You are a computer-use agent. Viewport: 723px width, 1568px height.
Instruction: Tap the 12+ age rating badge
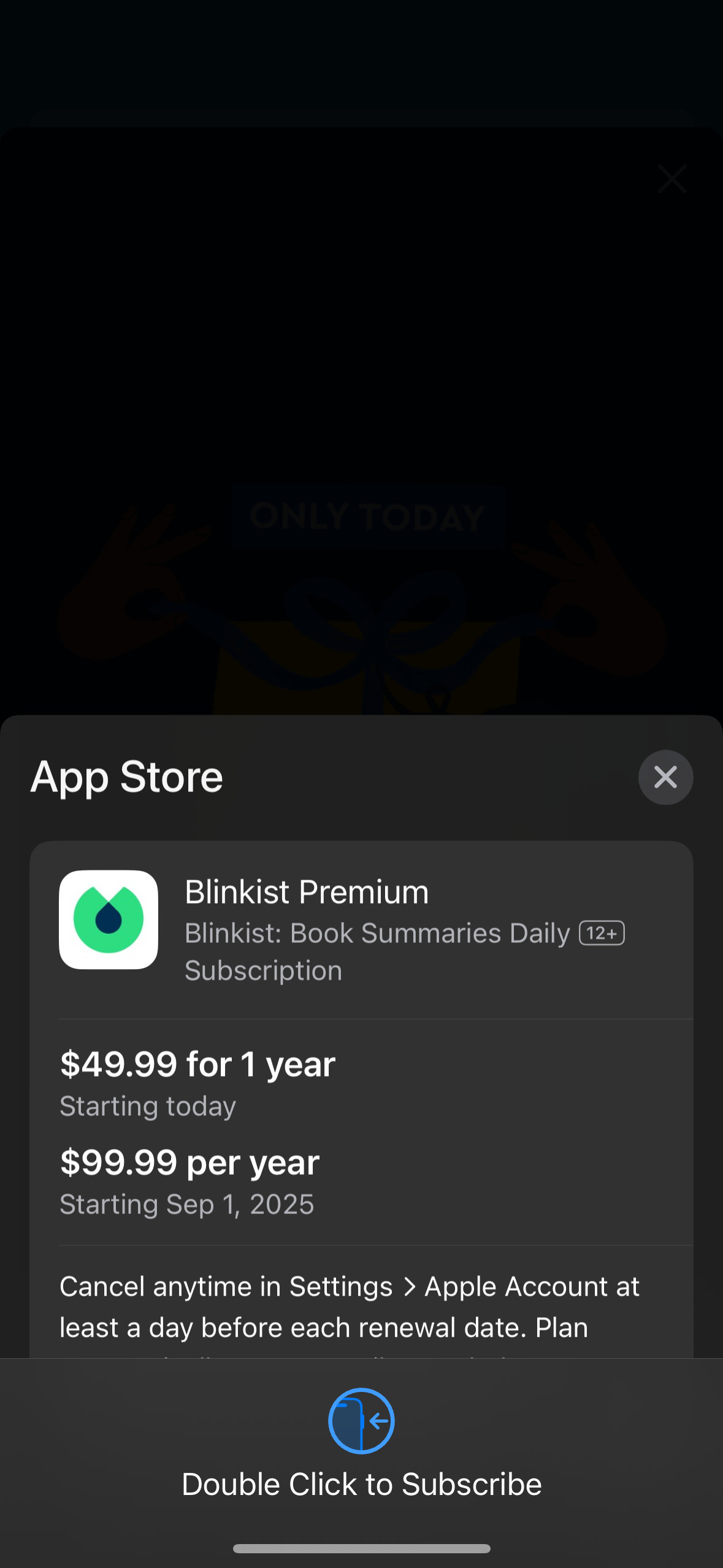(x=602, y=933)
